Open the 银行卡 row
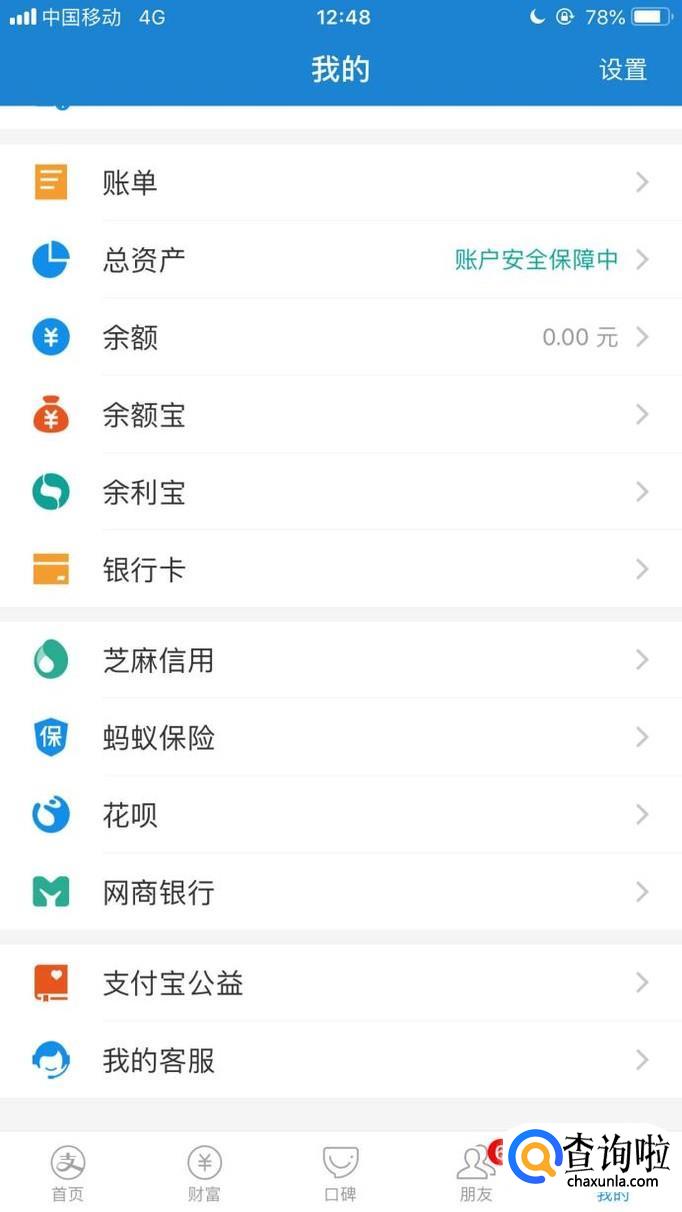Screen dimensions: 682x1212 (340, 570)
